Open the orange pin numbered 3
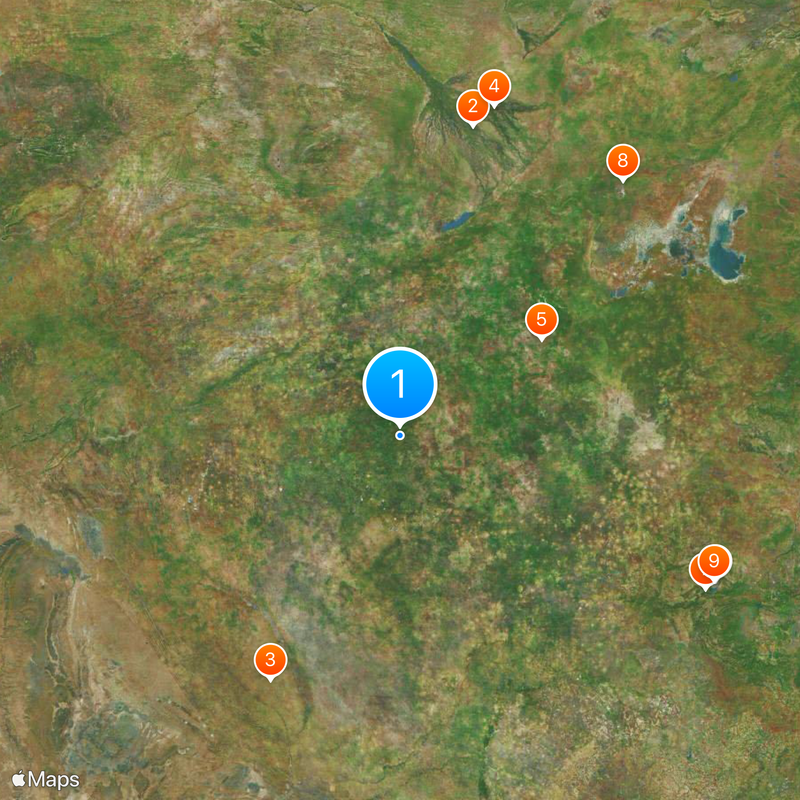Image resolution: width=800 pixels, height=800 pixels. (x=270, y=660)
